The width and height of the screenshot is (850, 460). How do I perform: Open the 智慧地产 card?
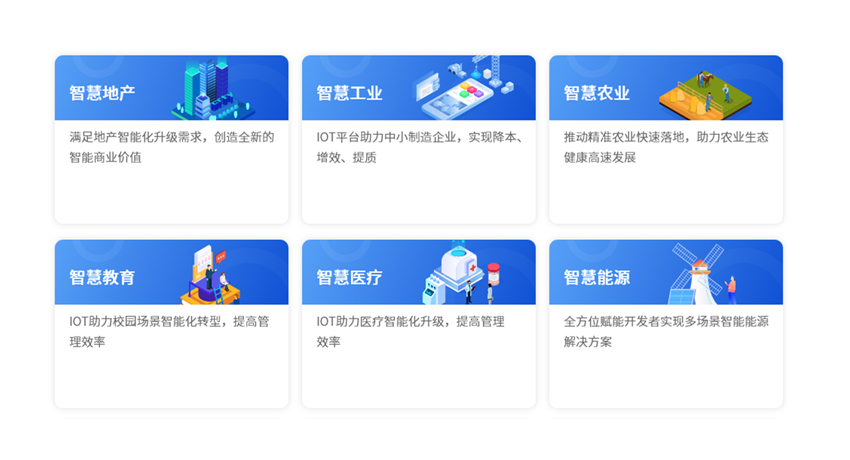(x=171, y=139)
